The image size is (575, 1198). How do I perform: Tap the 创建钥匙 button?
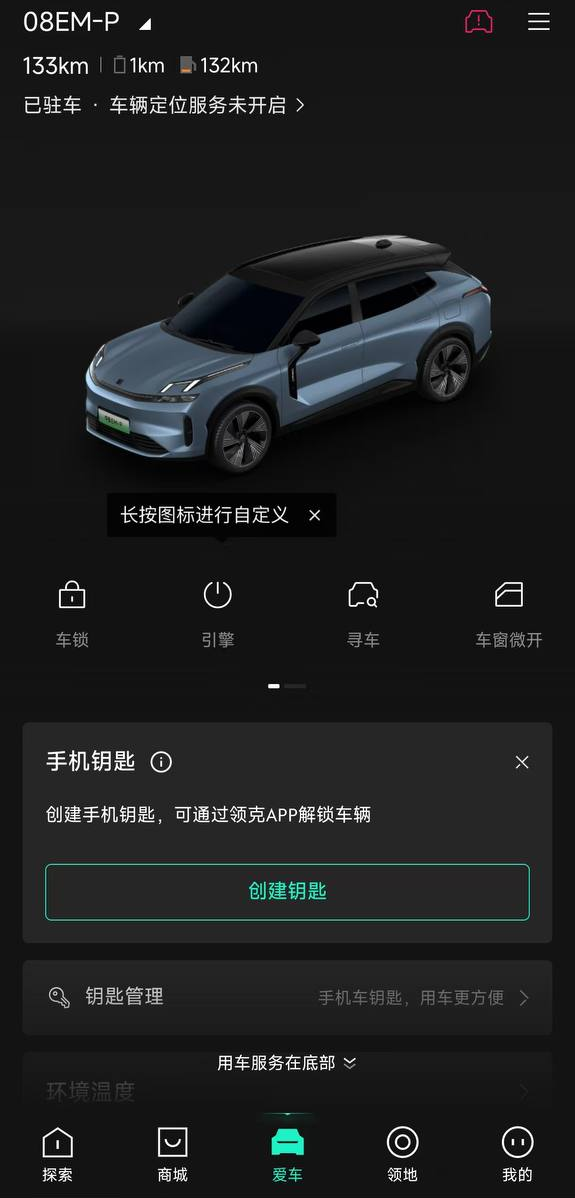(287, 892)
